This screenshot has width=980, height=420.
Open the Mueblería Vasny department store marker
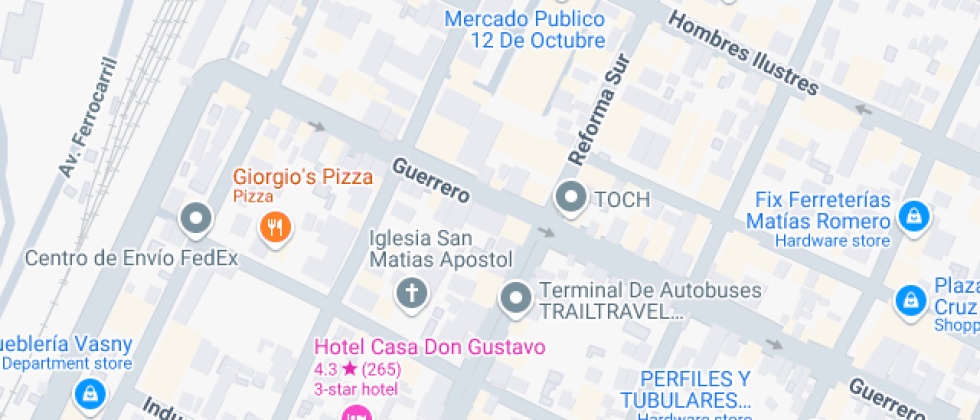[x=91, y=394]
